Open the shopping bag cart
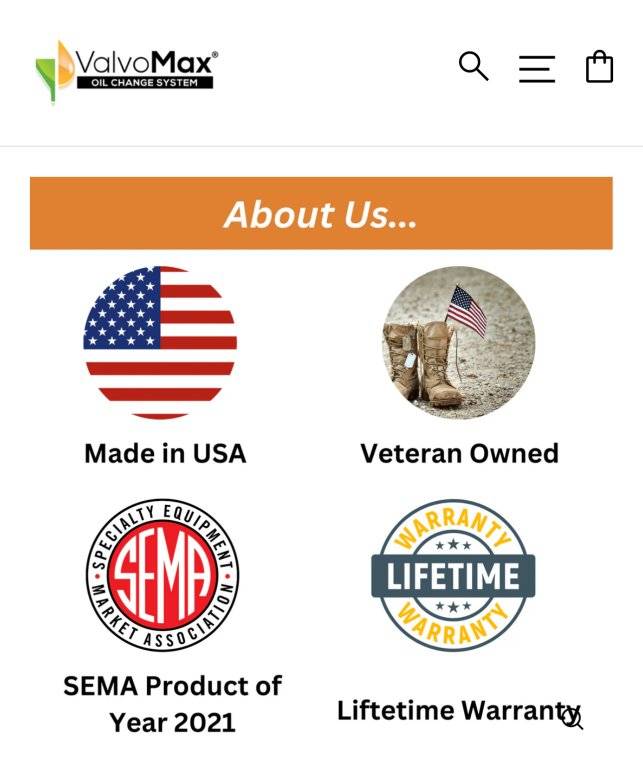643x768 pixels. (x=599, y=67)
